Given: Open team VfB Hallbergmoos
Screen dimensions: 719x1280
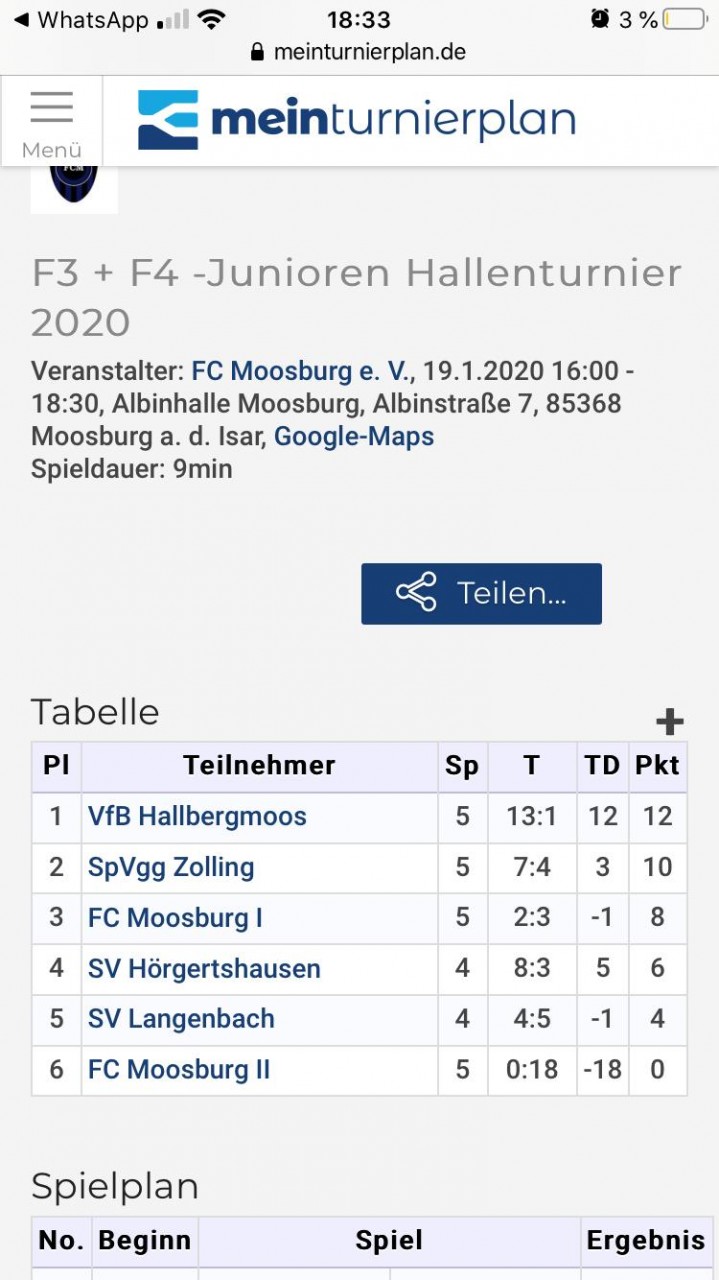Looking at the screenshot, I should [197, 816].
